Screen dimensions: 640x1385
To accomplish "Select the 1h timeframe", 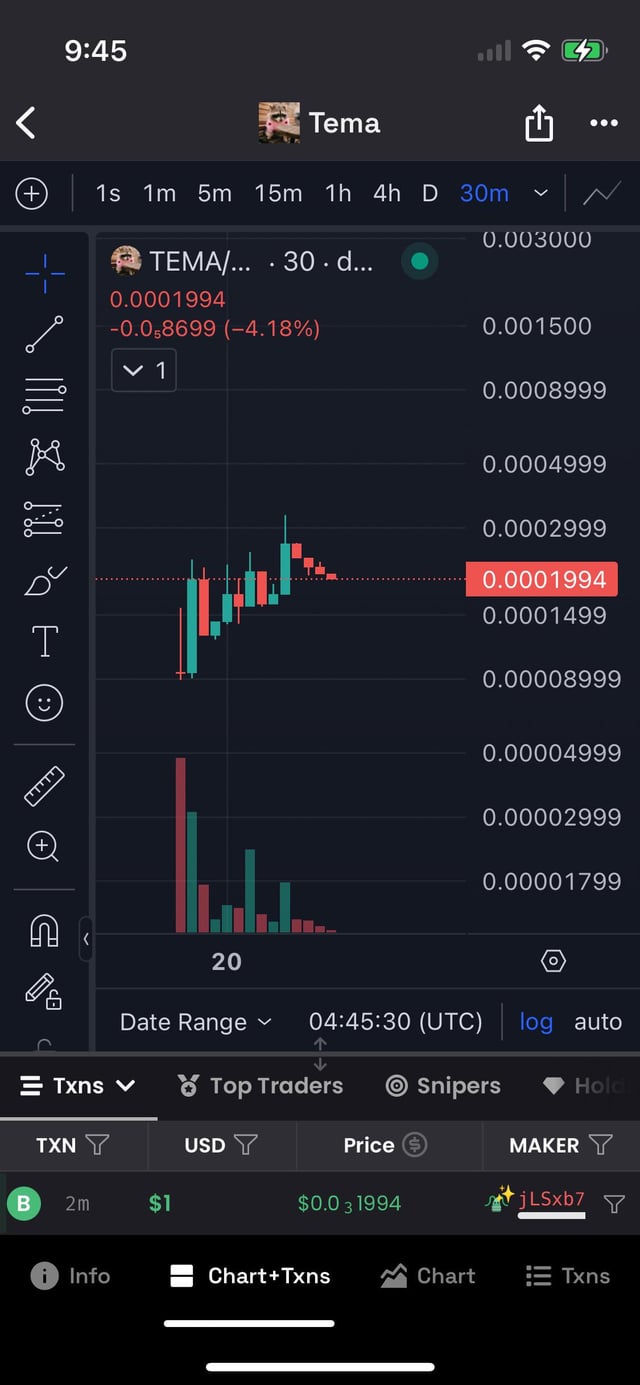I will 338,193.
